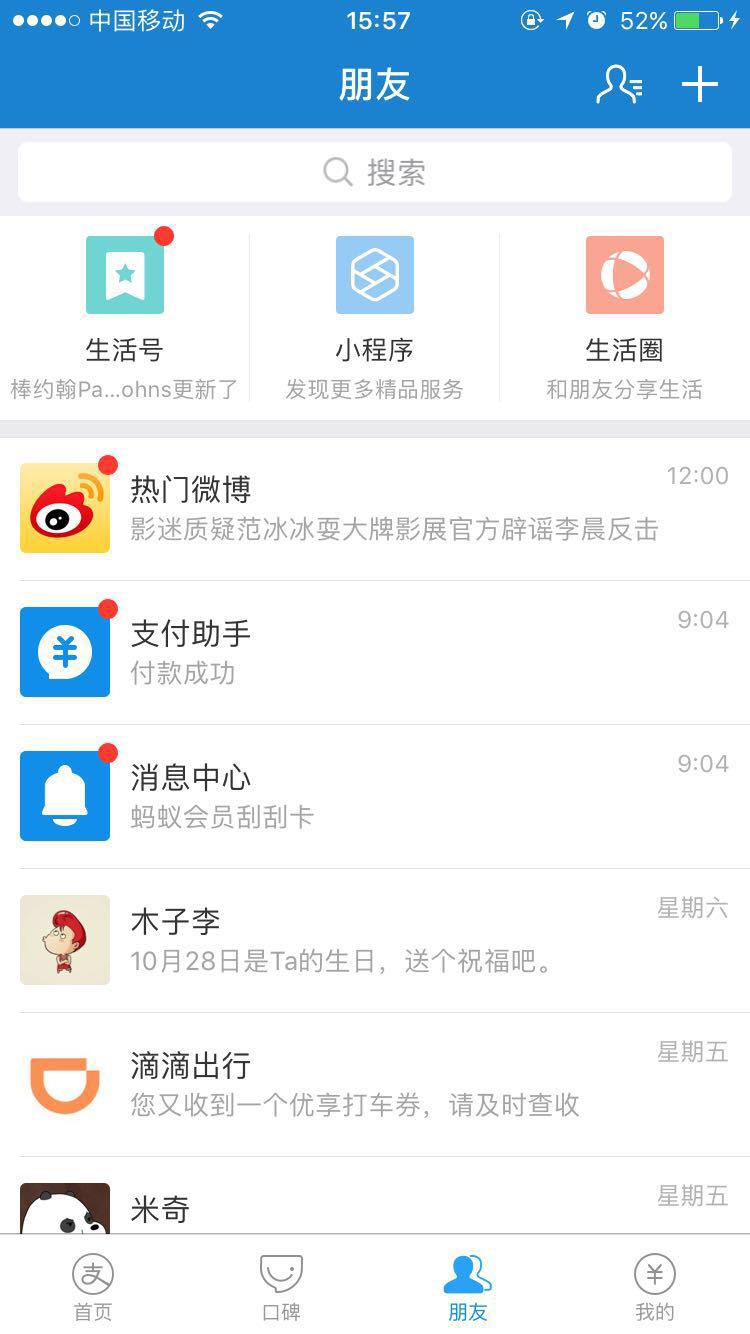Screen dimensions: 750x1334
Task: Open 生活圈 to share life moments
Action: click(623, 274)
